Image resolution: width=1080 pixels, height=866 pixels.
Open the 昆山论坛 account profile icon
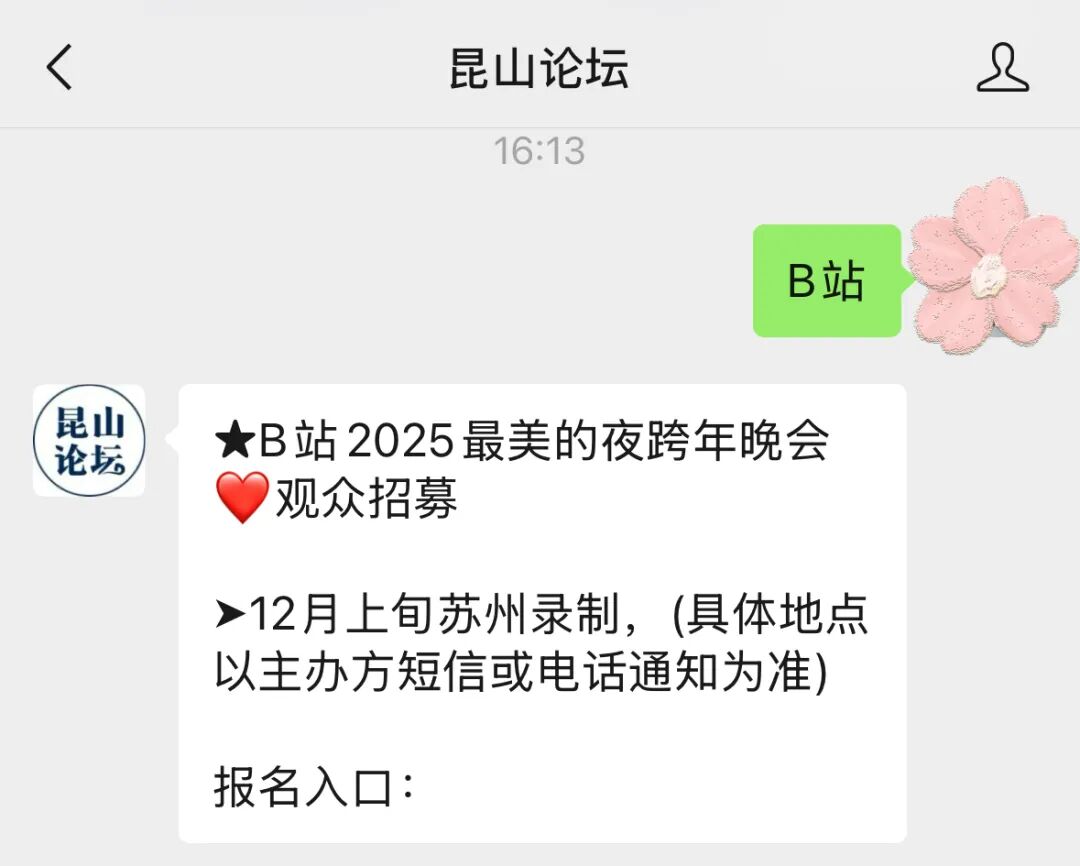pos(1002,69)
